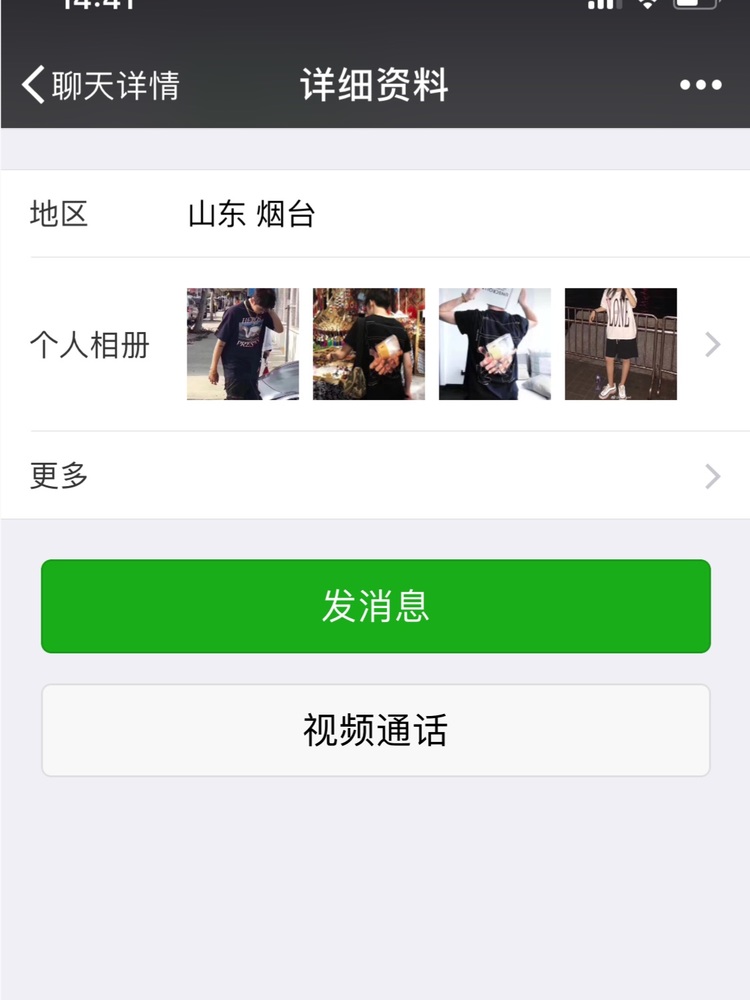Go back to 聊天详情
Viewport: 750px width, 1000px height.
pos(100,85)
